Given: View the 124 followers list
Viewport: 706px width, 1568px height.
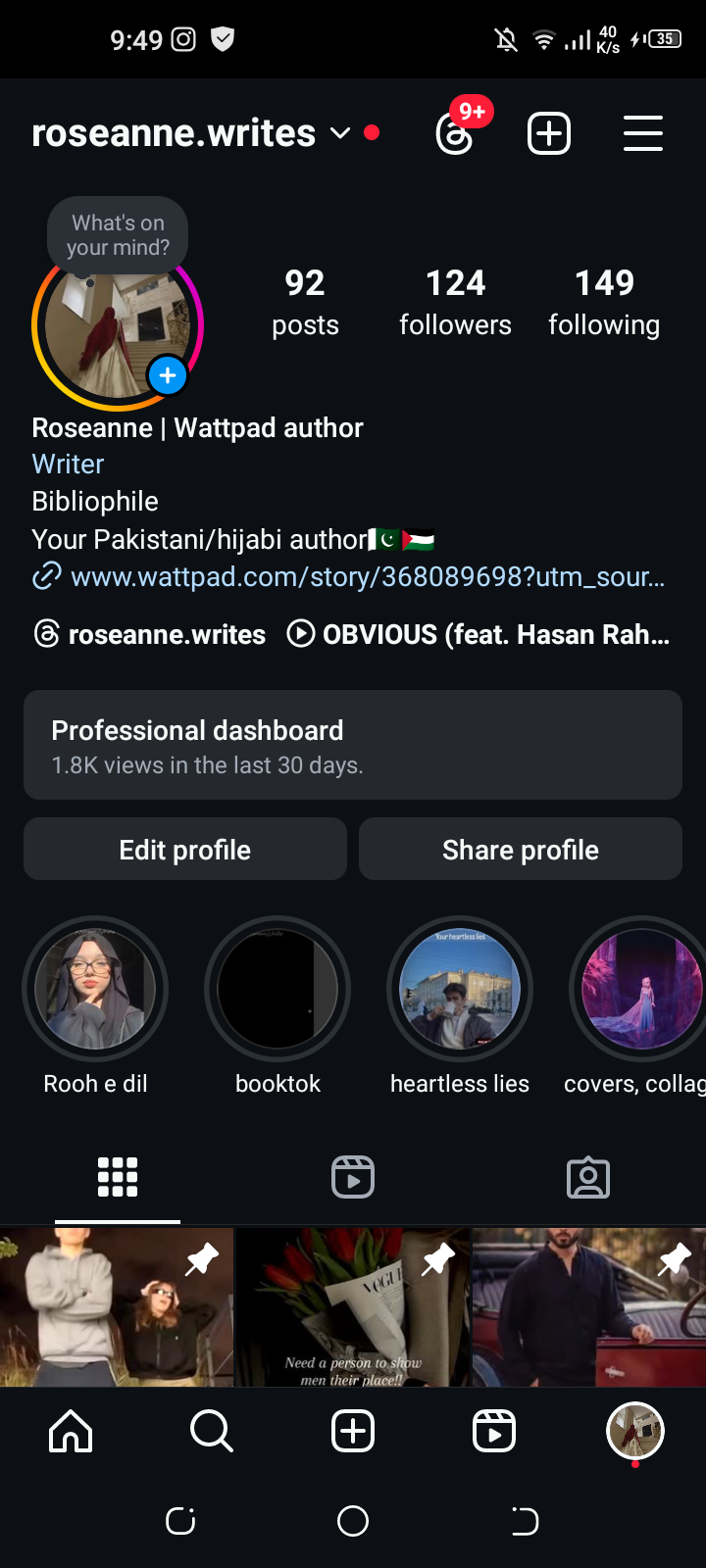Looking at the screenshot, I should (455, 302).
